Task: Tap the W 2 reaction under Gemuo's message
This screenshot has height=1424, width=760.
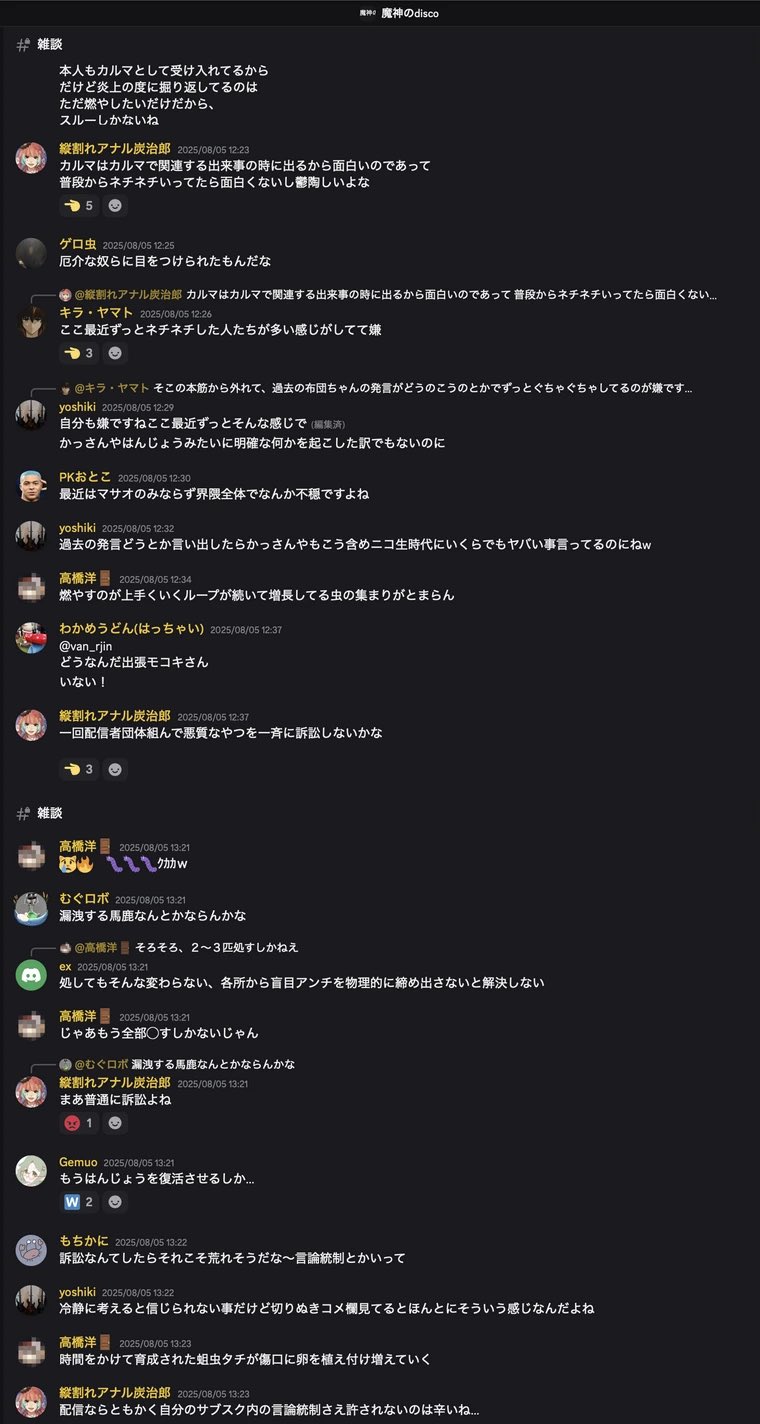Action: (79, 1202)
